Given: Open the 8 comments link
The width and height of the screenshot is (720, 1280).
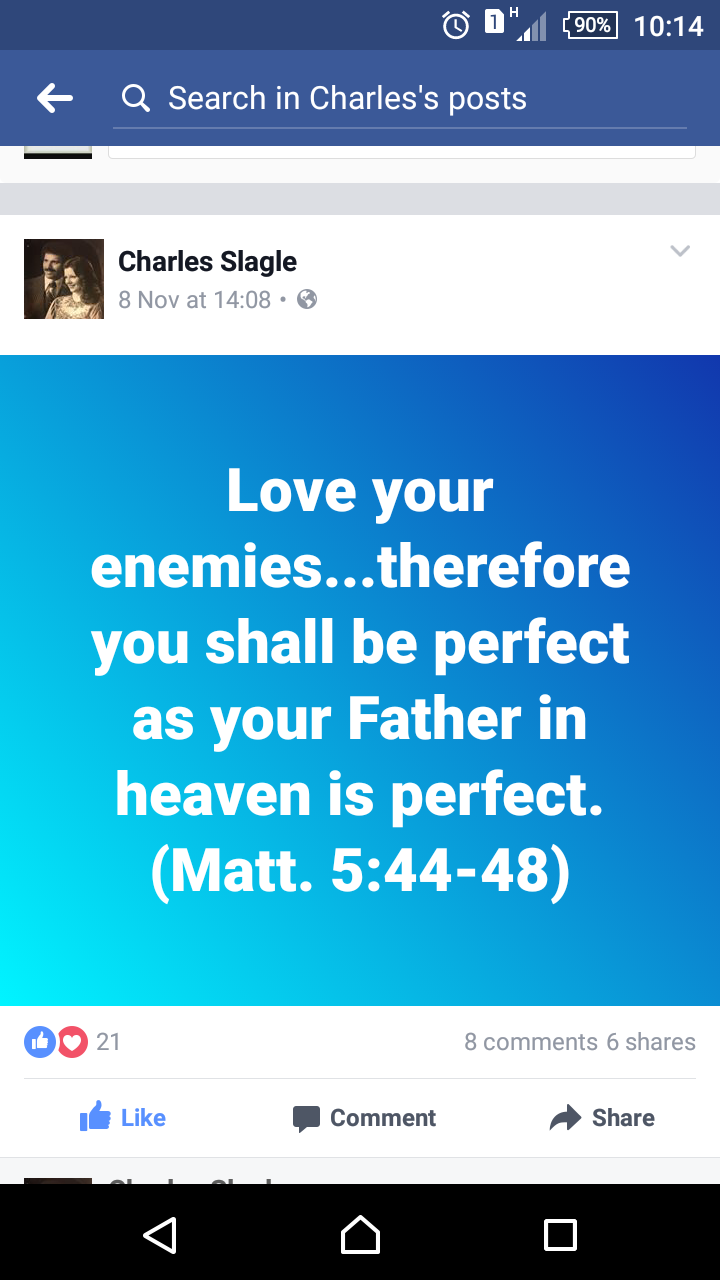Looking at the screenshot, I should [x=530, y=1042].
